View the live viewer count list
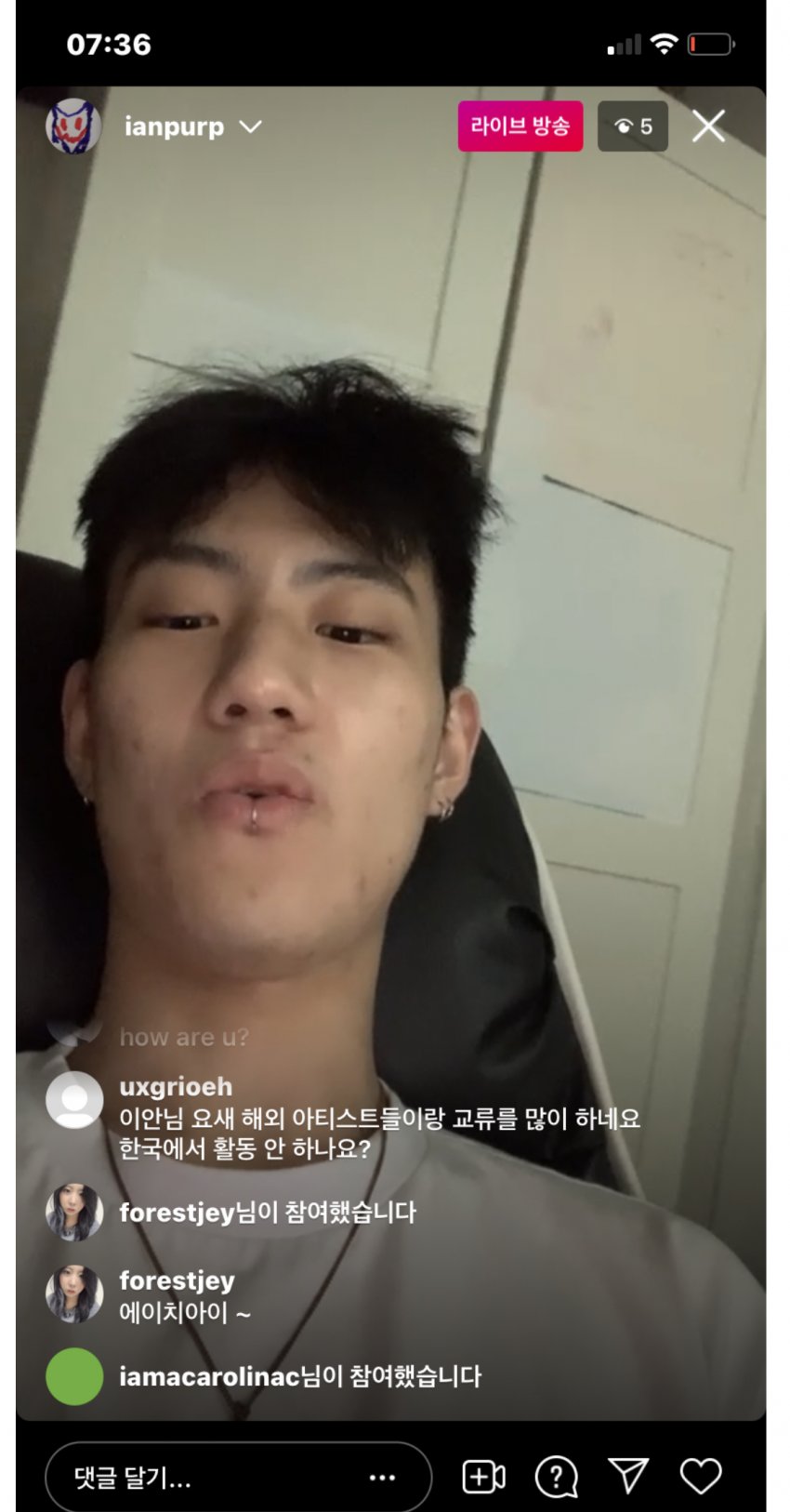This screenshot has height=1512, width=790. click(x=632, y=126)
